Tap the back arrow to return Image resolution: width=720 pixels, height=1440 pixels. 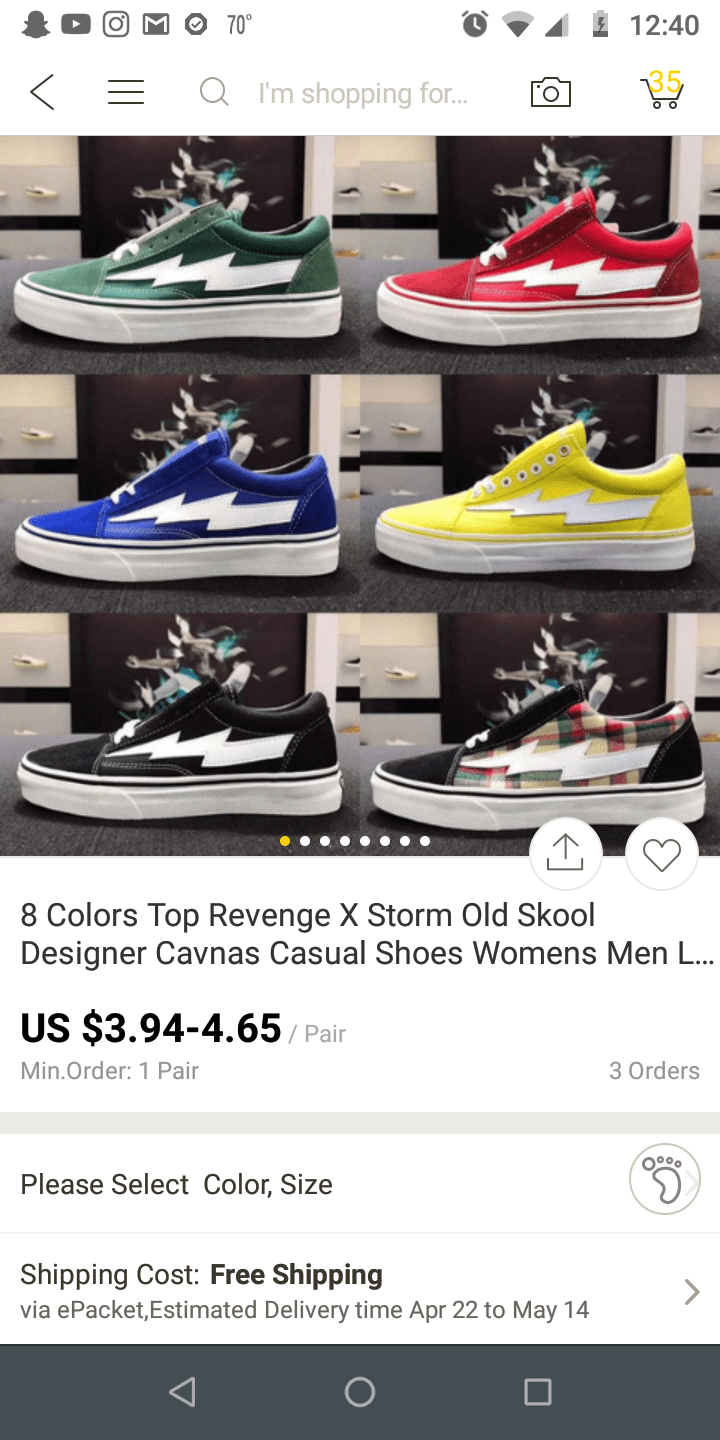[42, 91]
